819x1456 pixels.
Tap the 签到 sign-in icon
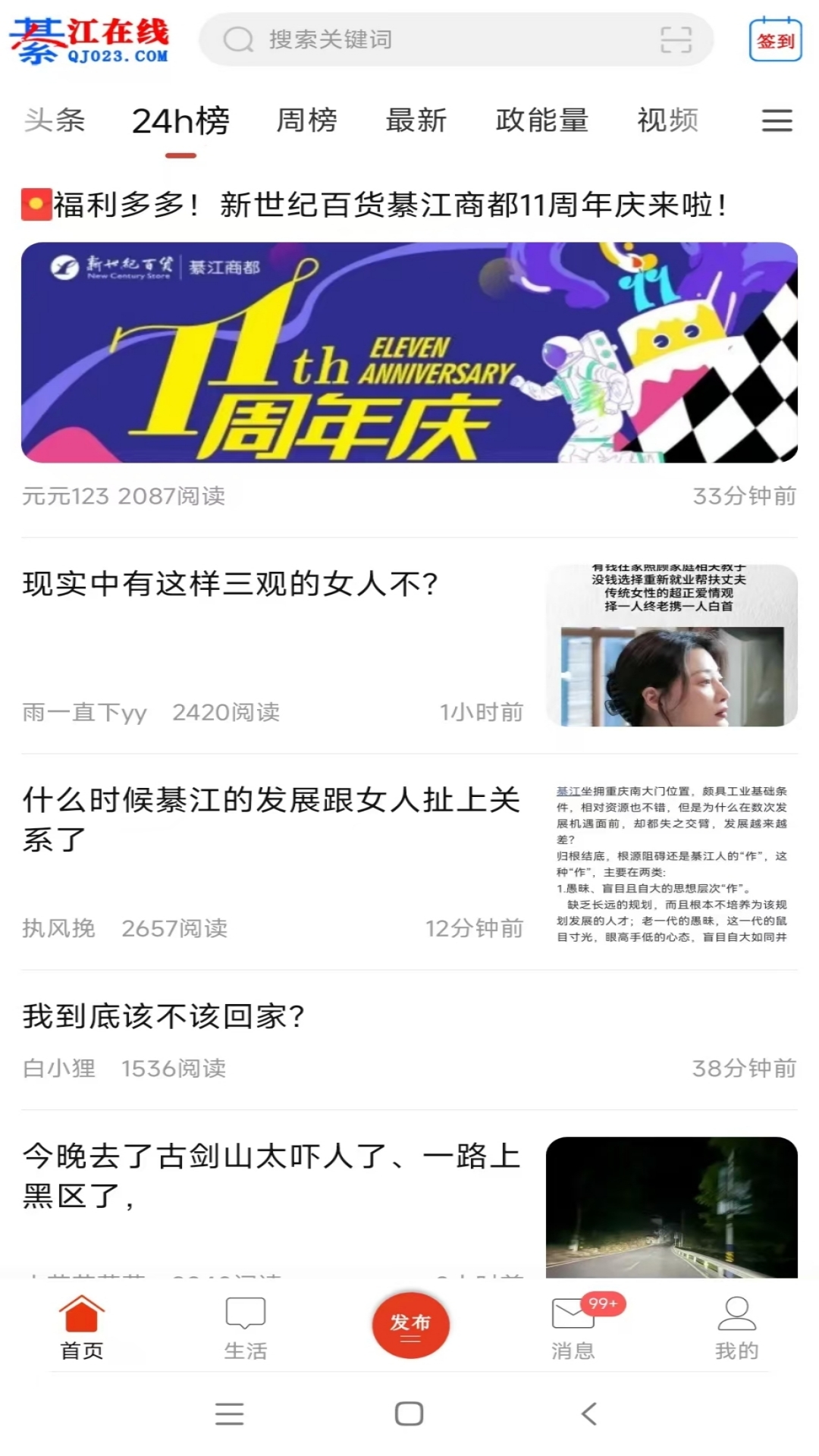tap(774, 39)
